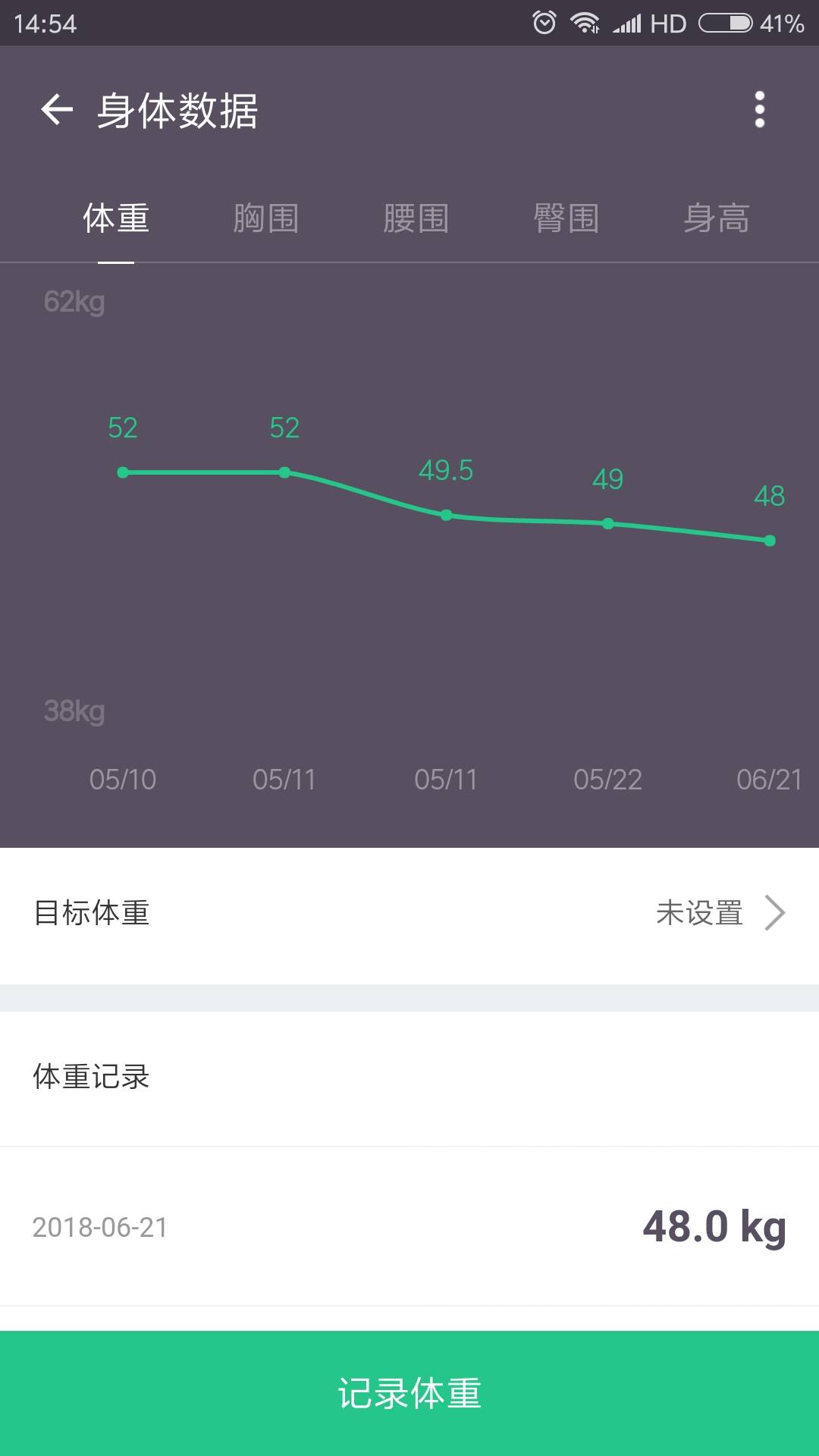Open the 2018-06-21 weight record entry

coord(409,1223)
